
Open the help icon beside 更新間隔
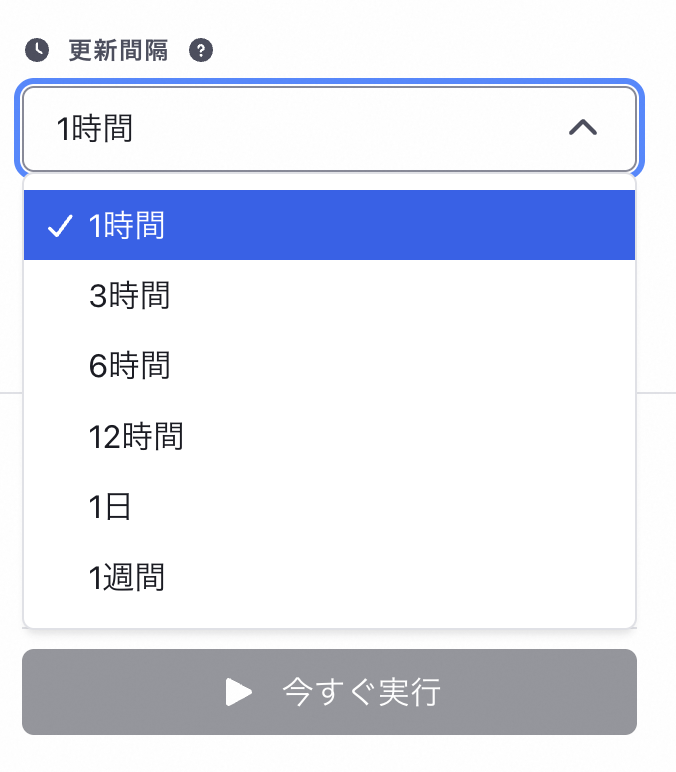click(x=202, y=50)
